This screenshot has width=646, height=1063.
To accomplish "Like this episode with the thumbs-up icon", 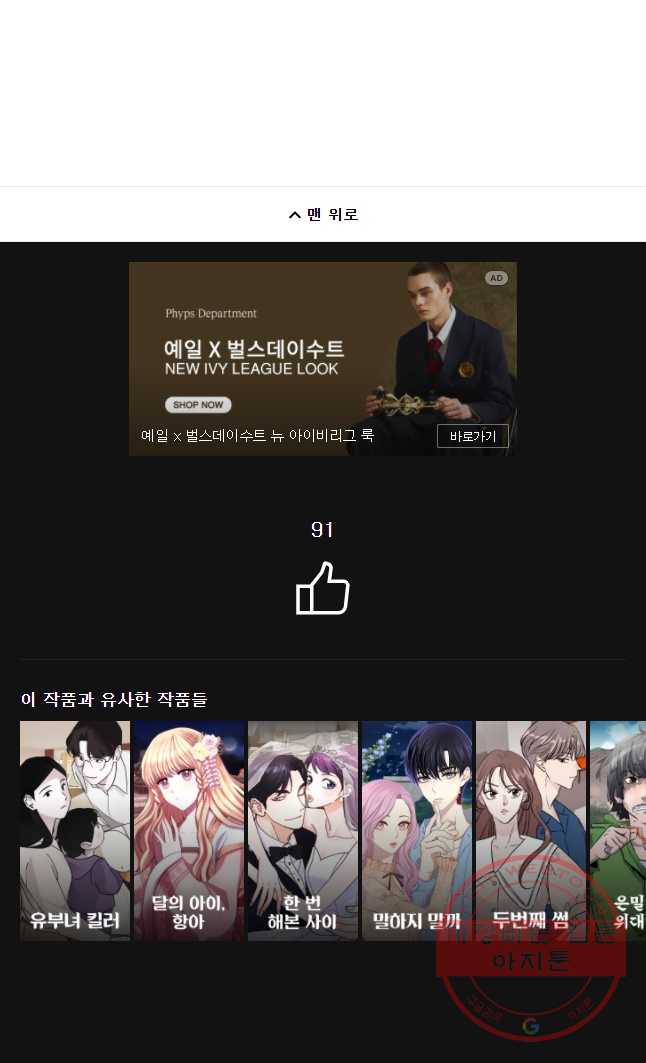I will [323, 588].
